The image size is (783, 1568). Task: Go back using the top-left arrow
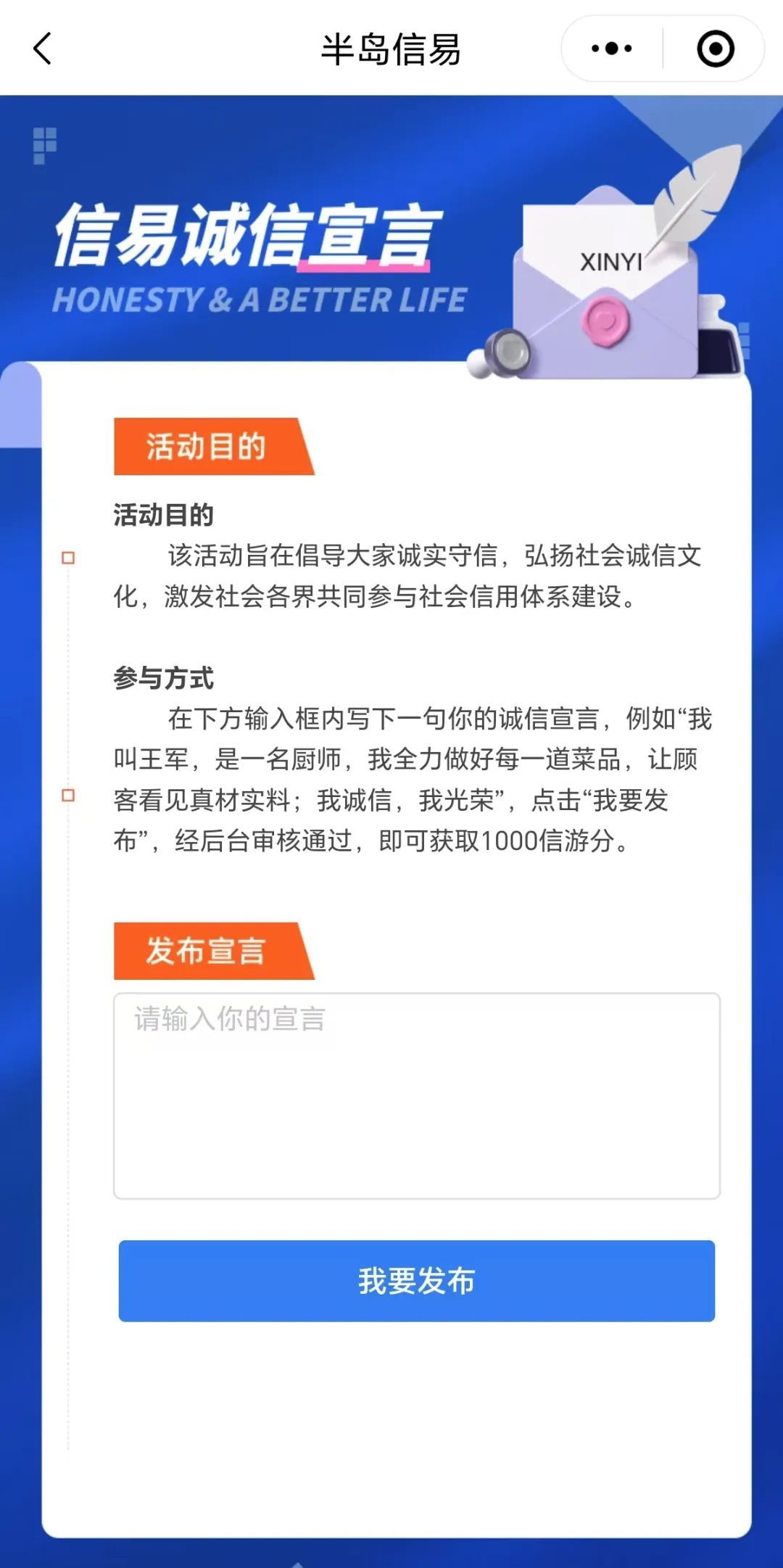coord(43,49)
